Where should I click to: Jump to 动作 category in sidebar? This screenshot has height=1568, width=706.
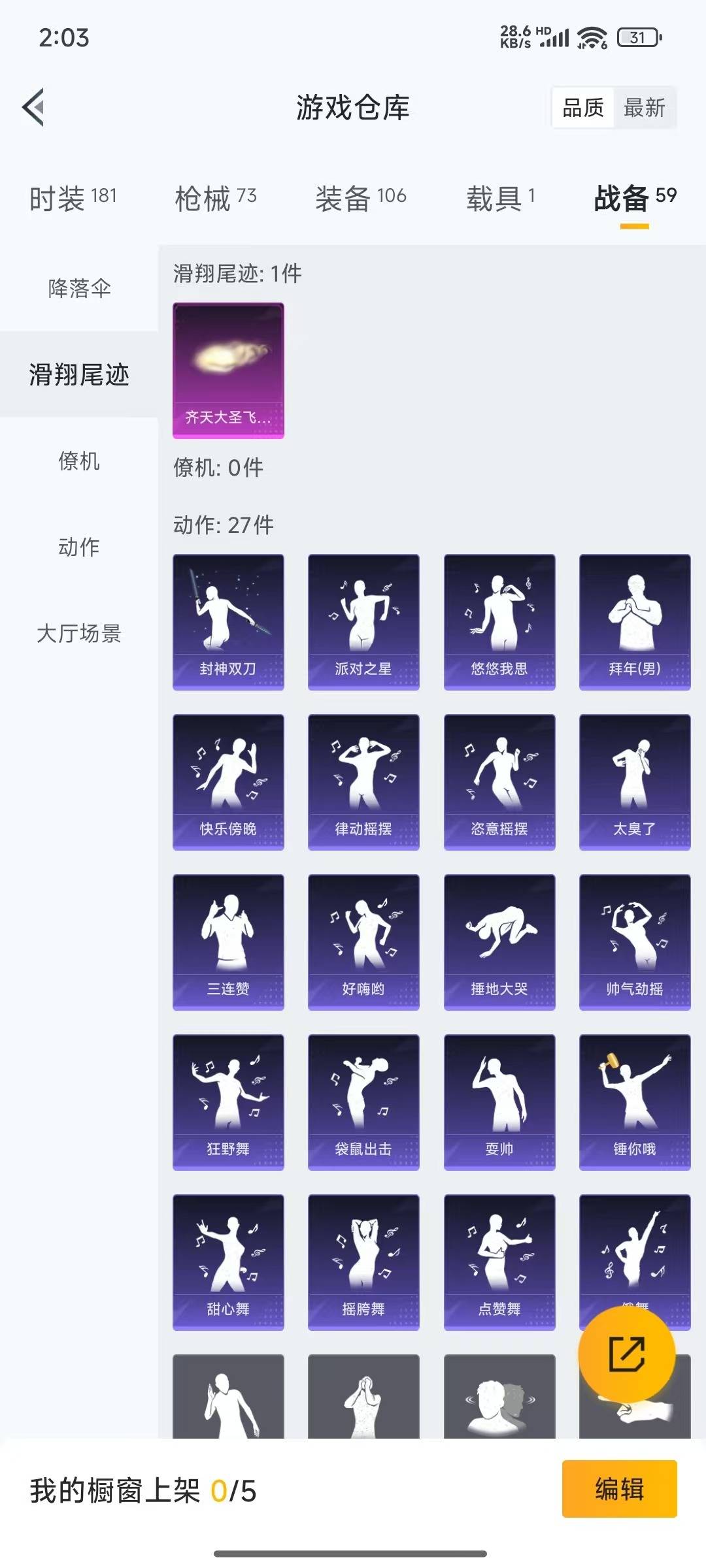pos(79,547)
